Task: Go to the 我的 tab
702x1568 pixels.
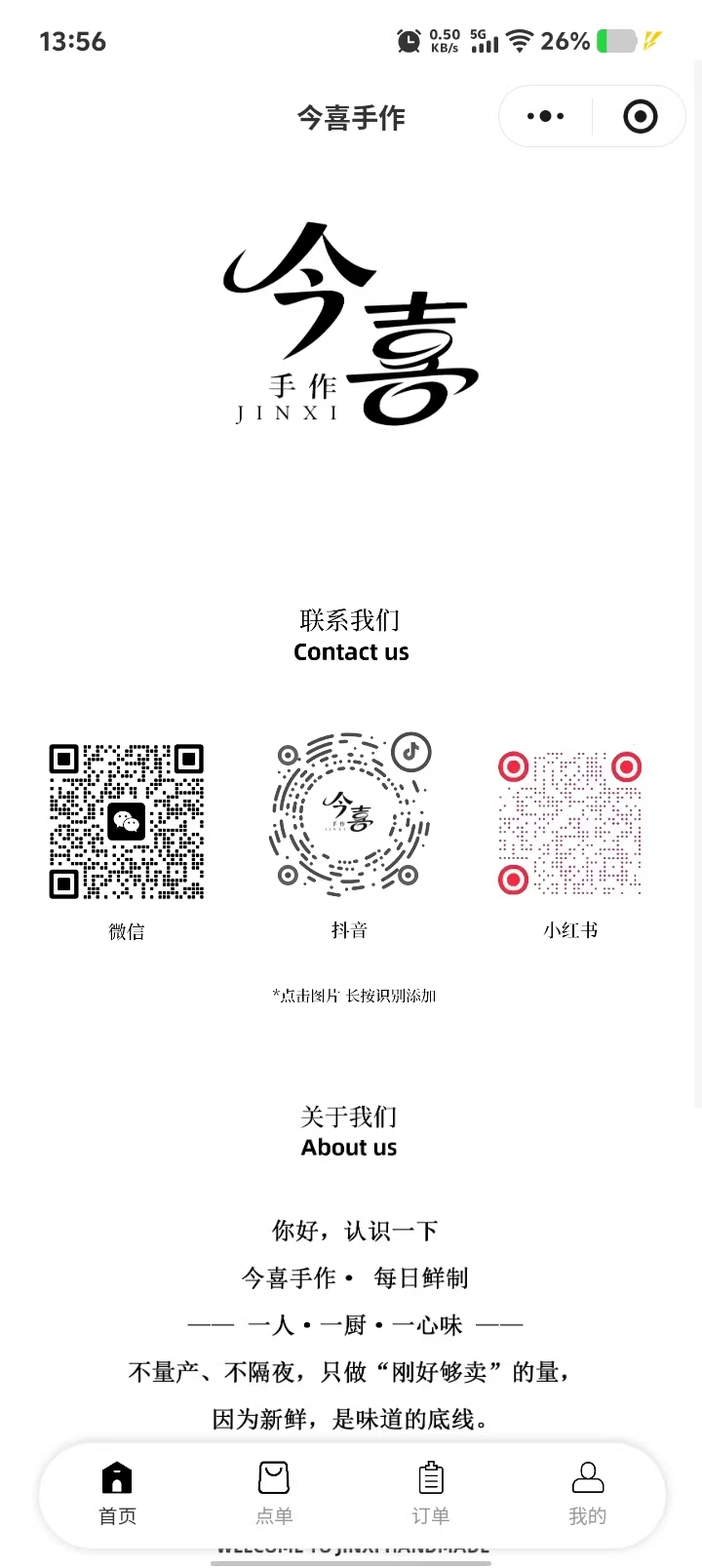Action: point(587,1493)
